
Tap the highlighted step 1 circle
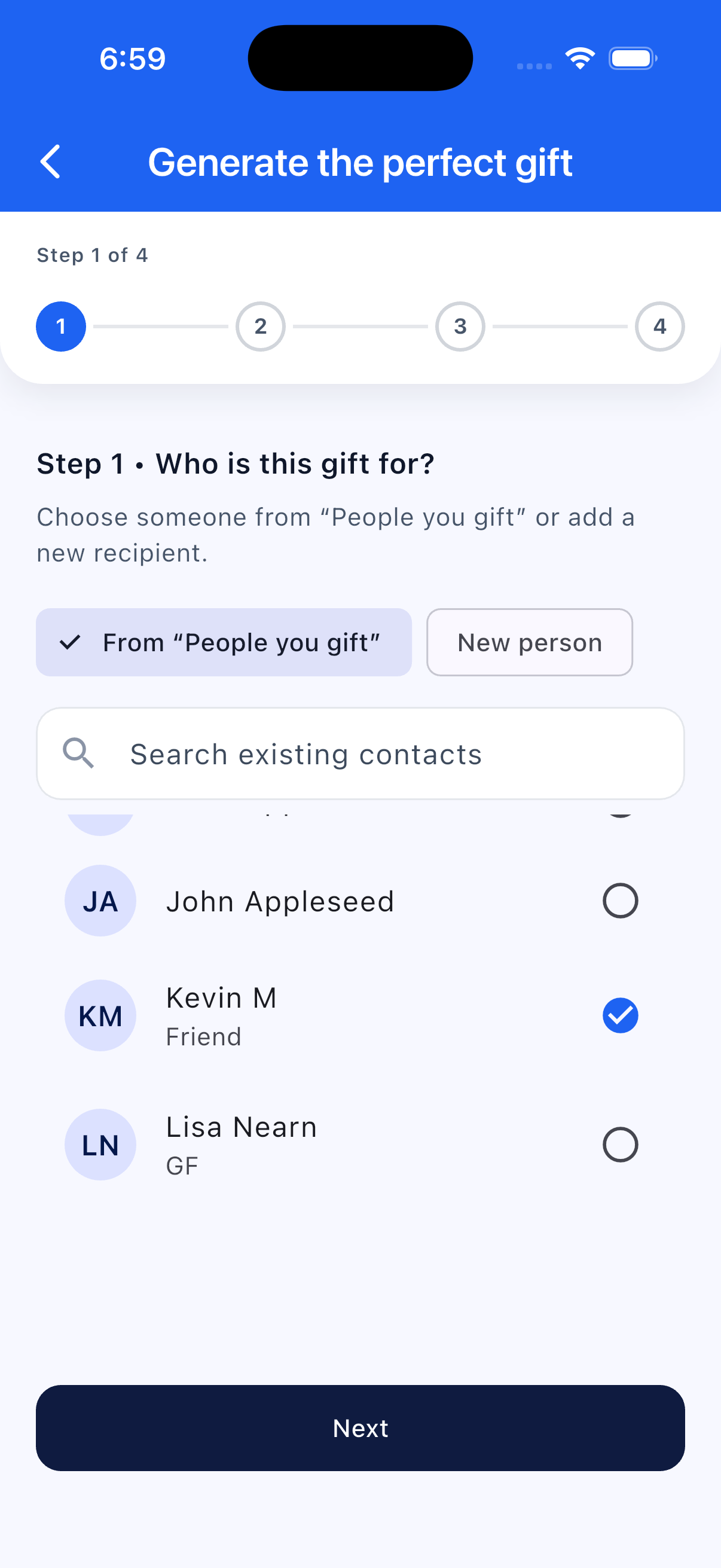61,327
